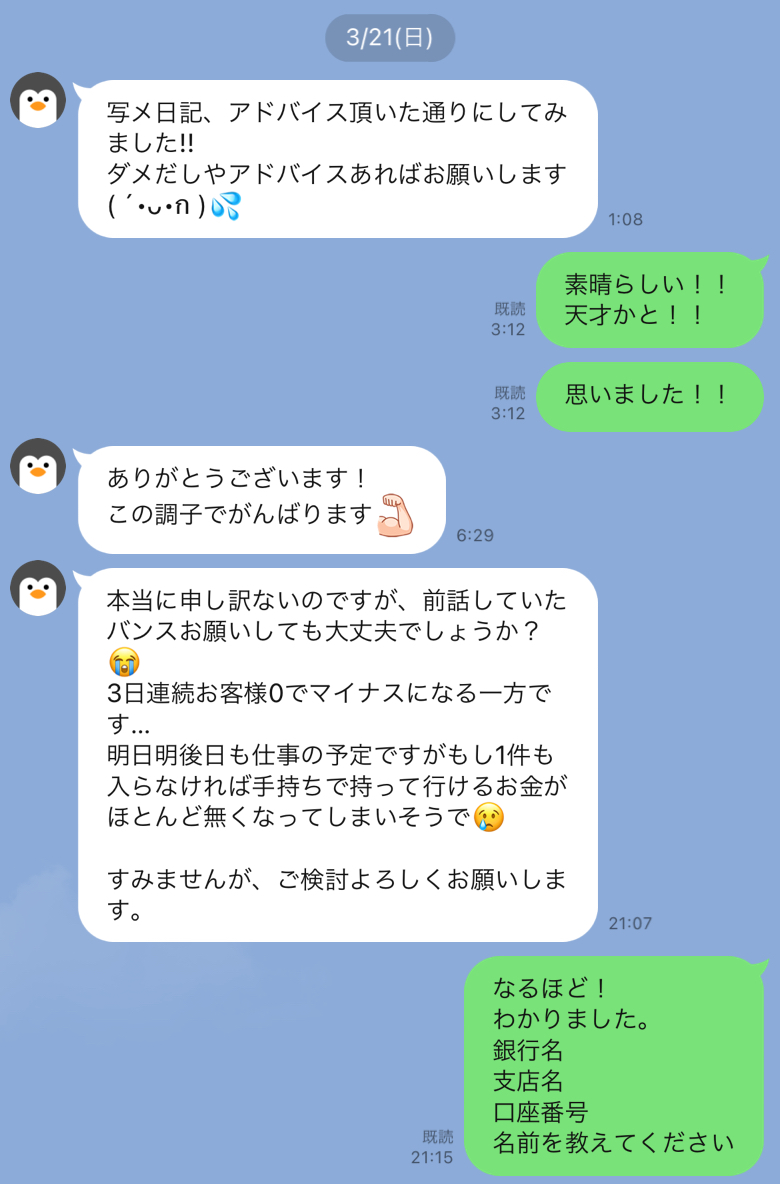View sender profile from the 本当に申し訳ない message avatar
Viewport: 780px width, 1184px height.
(38, 588)
